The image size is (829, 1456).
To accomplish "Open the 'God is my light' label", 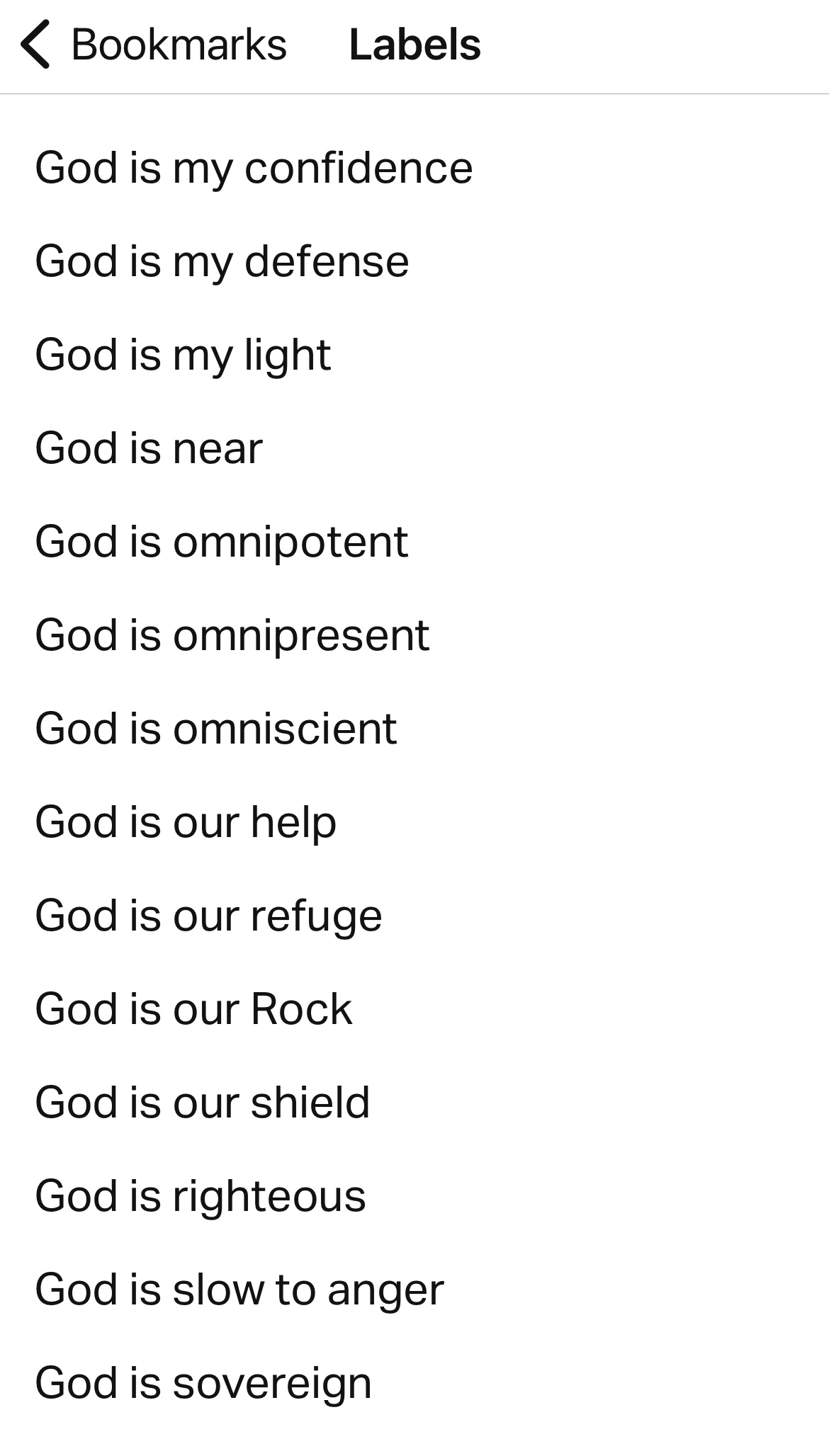I will click(x=183, y=356).
